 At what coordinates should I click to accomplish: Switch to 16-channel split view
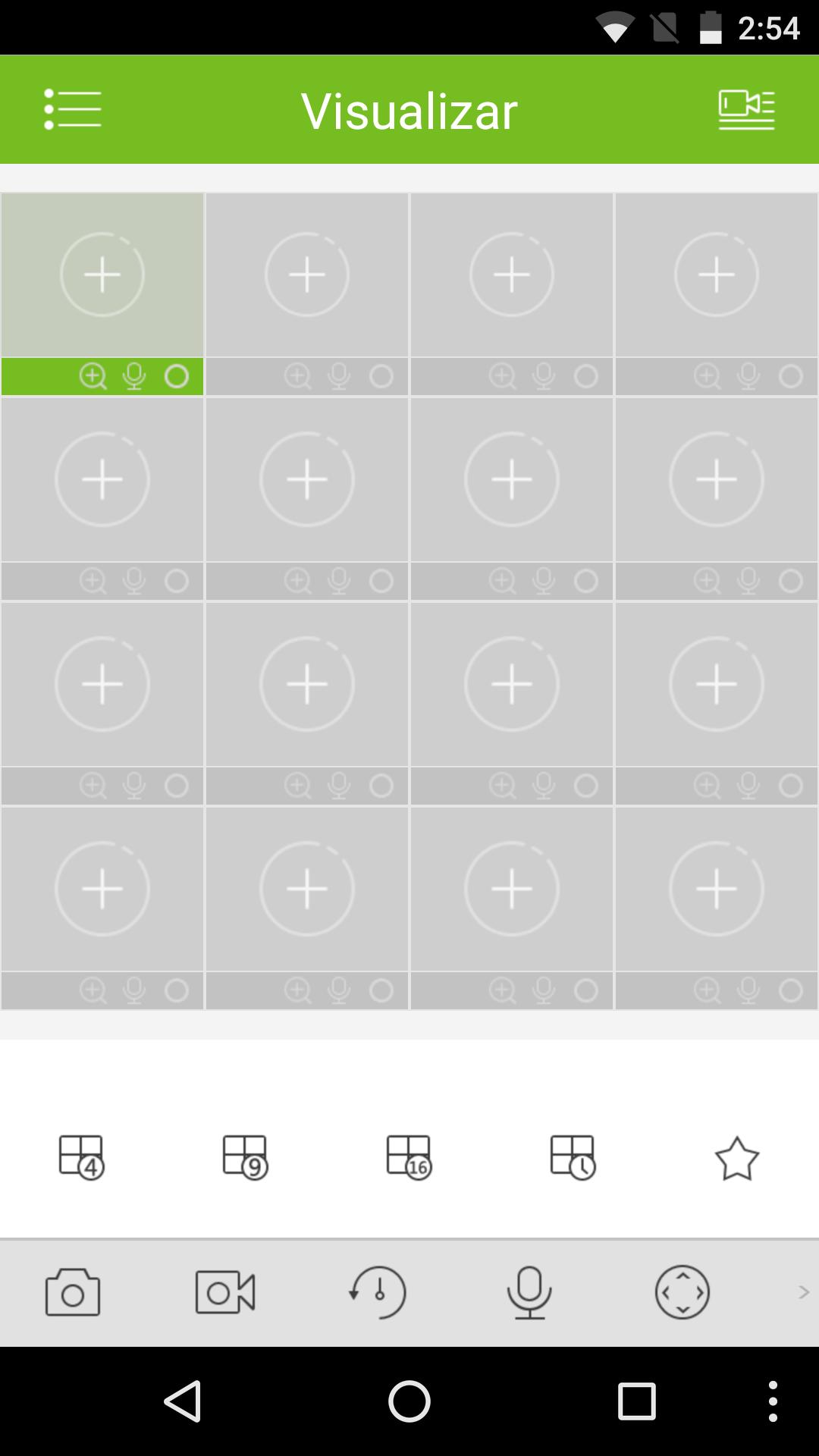(409, 1157)
